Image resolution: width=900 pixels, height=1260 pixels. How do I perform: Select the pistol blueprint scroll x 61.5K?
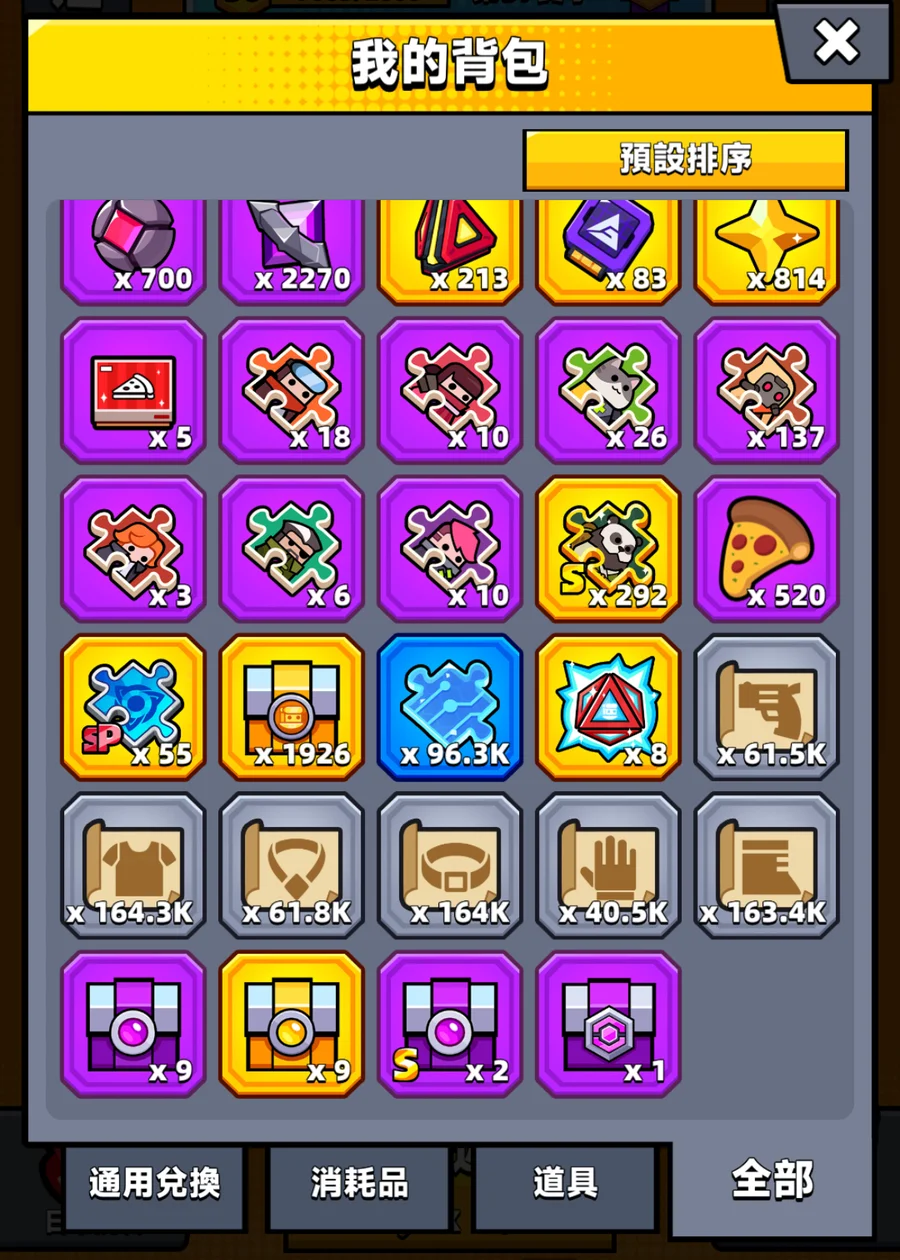pyautogui.click(x=767, y=706)
